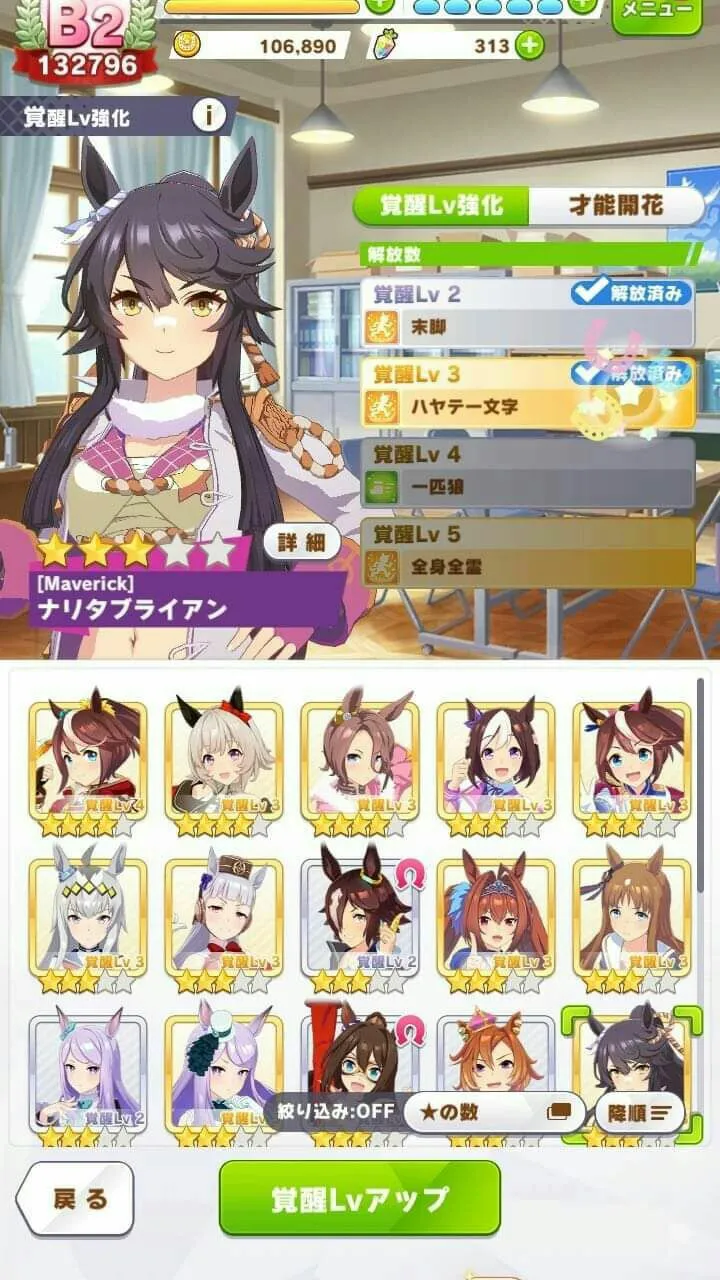Switch to the 才能開花 tab
Screen dimensions: 720x1280
coord(615,206)
